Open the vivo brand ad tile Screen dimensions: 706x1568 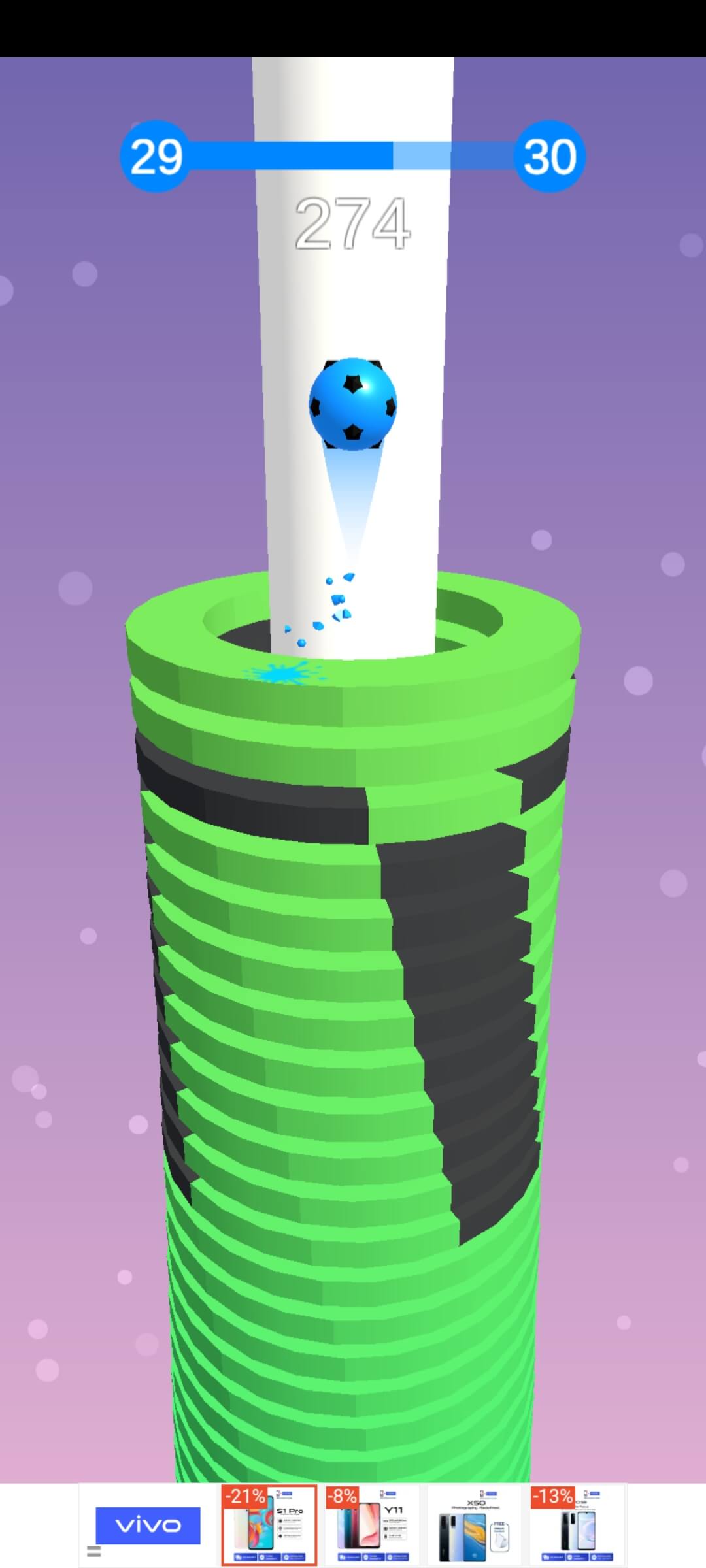tap(148, 1525)
